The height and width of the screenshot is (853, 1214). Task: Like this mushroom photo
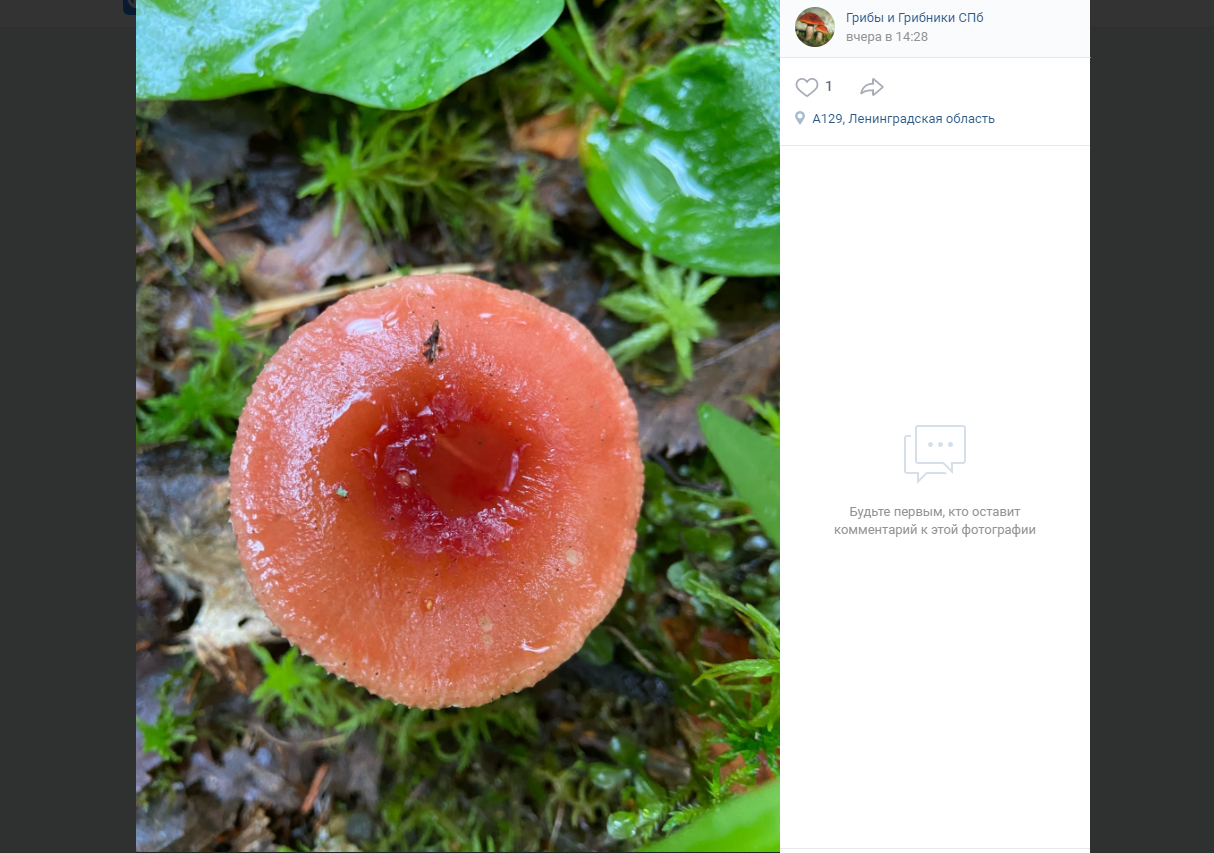click(x=807, y=87)
